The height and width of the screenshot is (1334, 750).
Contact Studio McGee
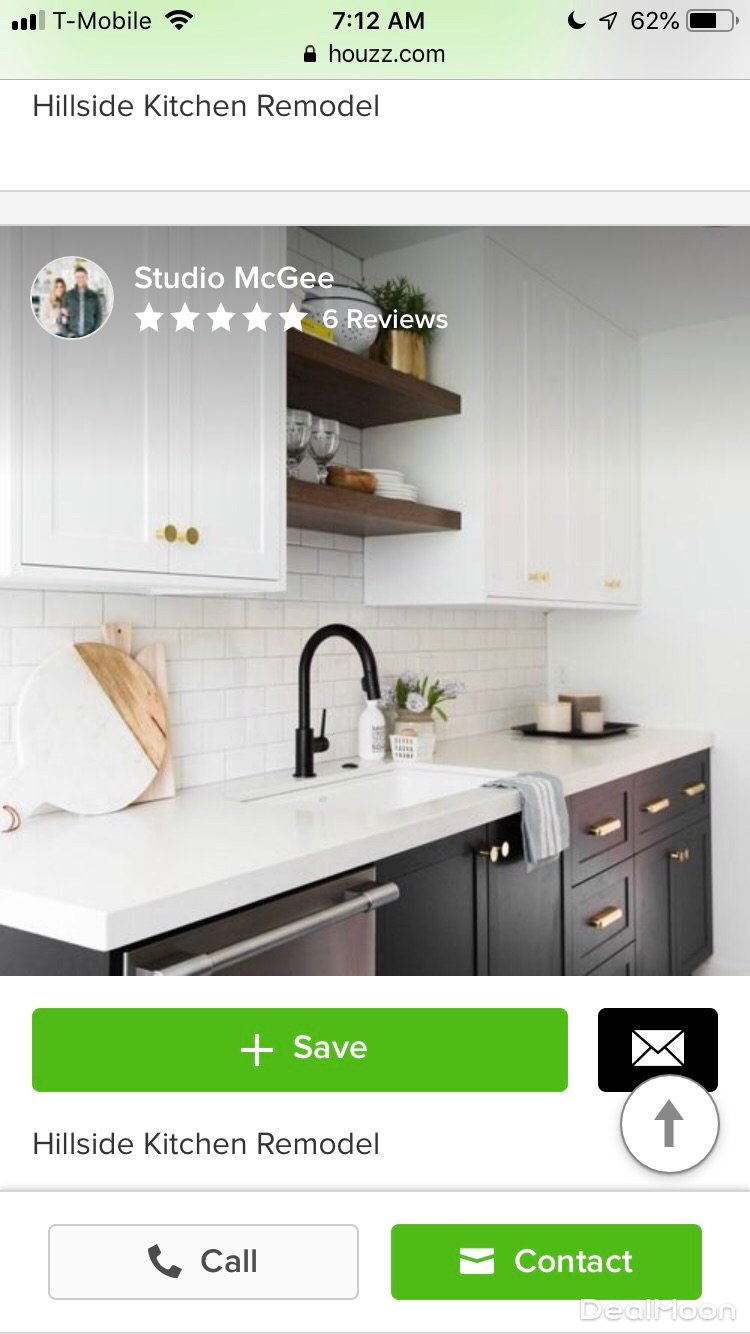pos(546,1261)
